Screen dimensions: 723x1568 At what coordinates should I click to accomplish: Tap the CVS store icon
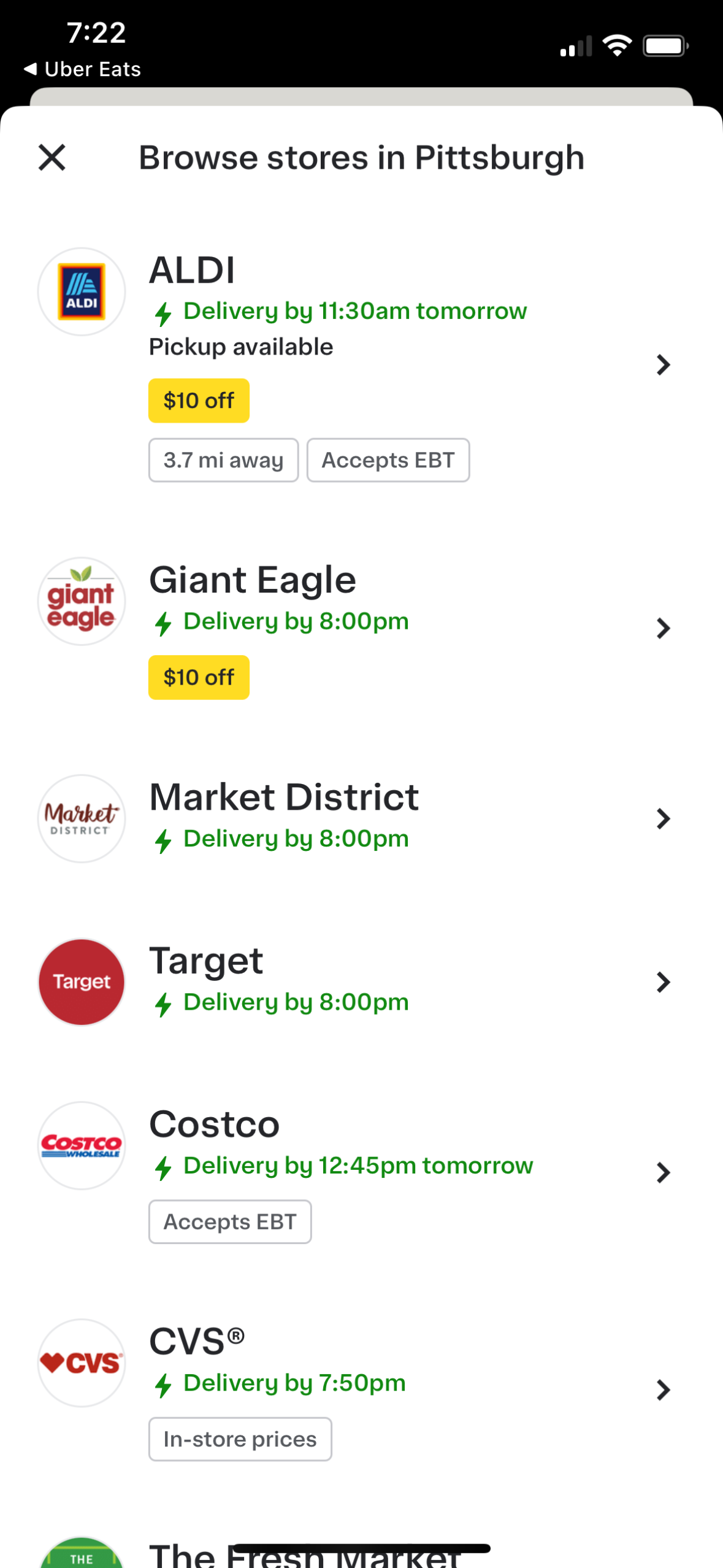pyautogui.click(x=81, y=1362)
